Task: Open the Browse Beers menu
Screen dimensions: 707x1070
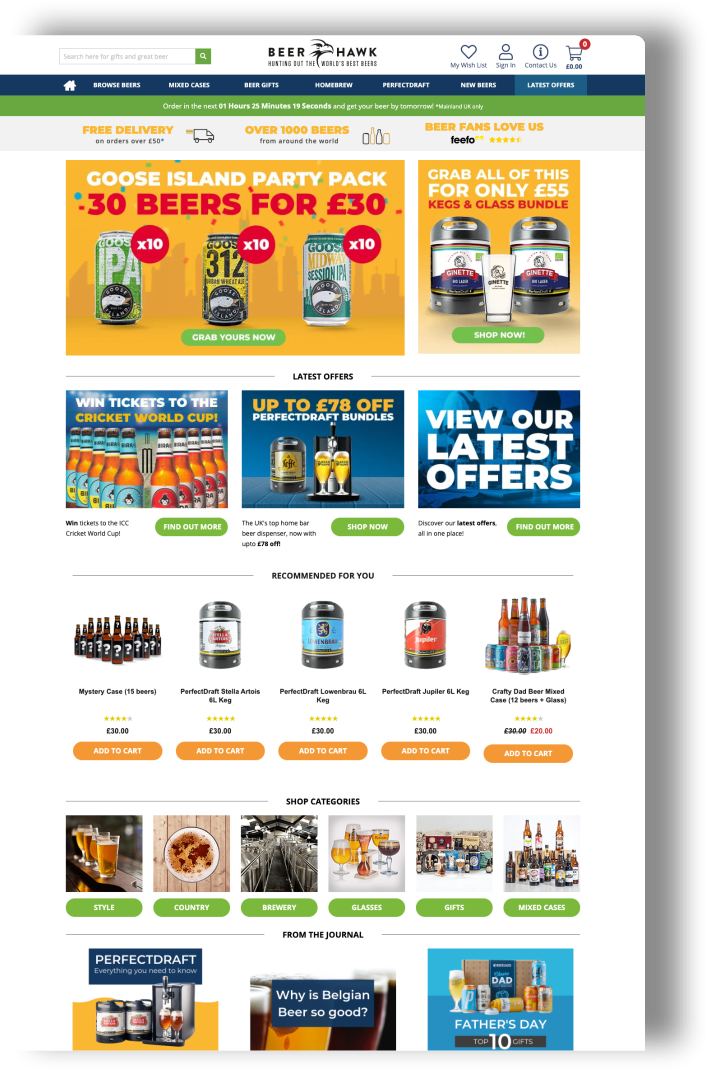Action: 117,85
